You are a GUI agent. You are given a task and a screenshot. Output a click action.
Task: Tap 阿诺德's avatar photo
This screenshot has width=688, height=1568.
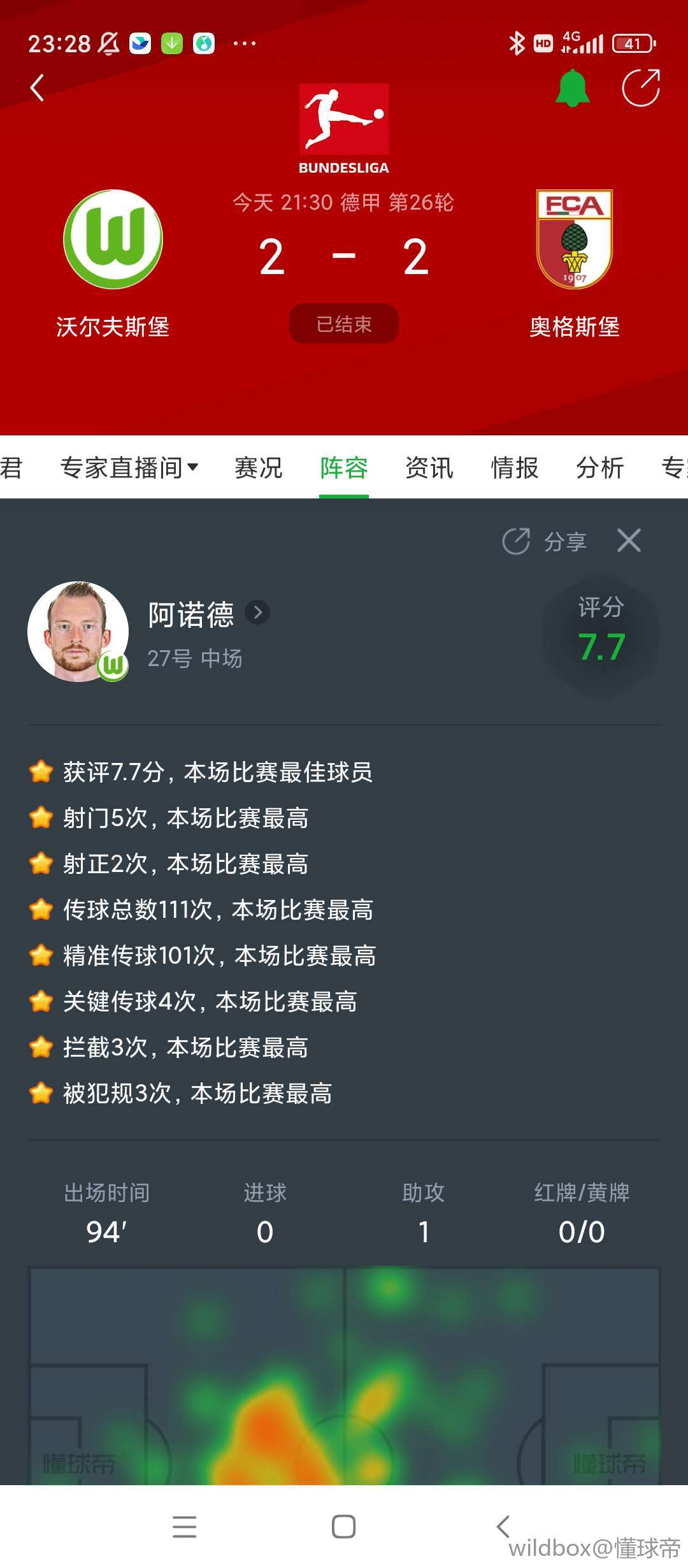(78, 631)
